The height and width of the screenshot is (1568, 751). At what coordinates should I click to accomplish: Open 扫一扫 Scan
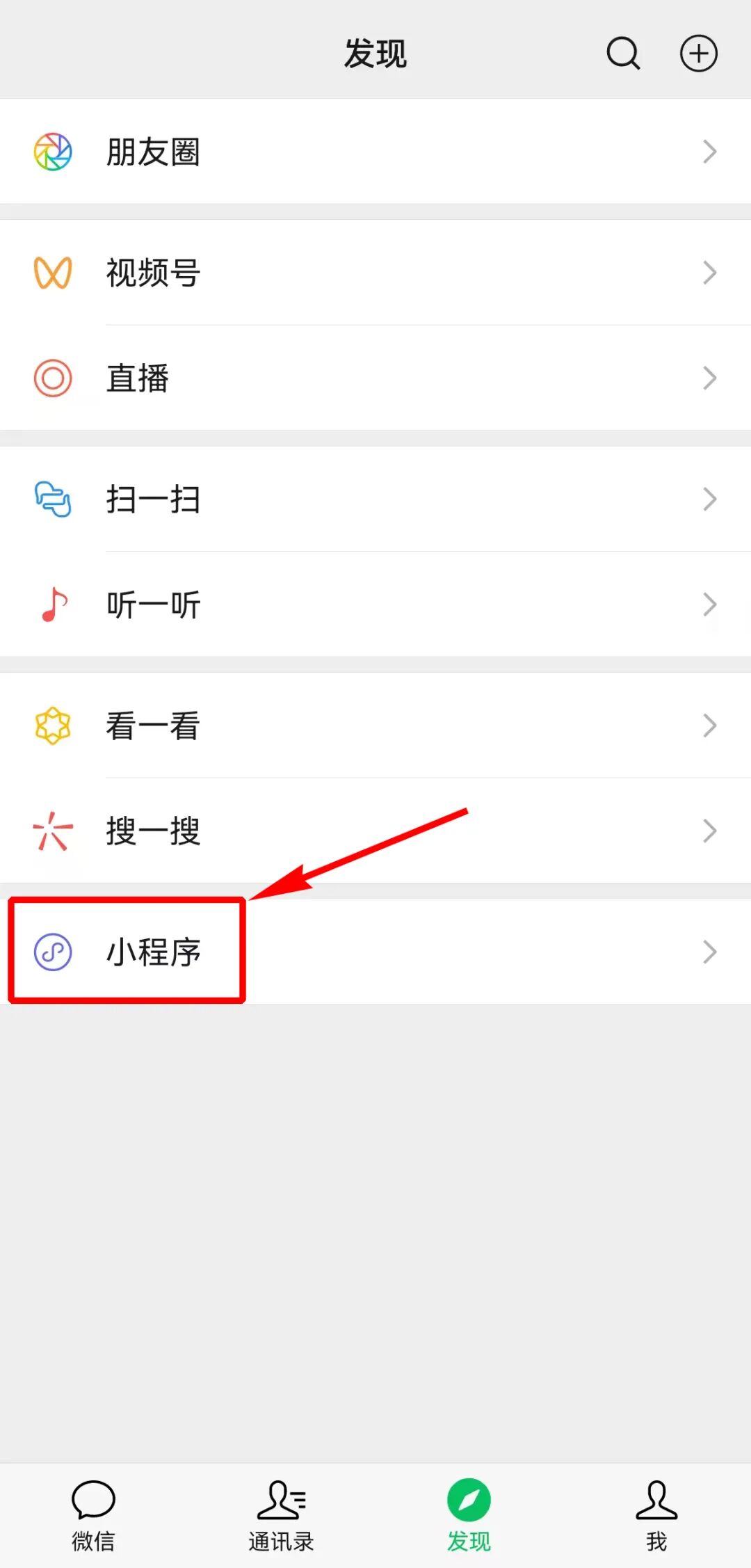click(x=375, y=499)
